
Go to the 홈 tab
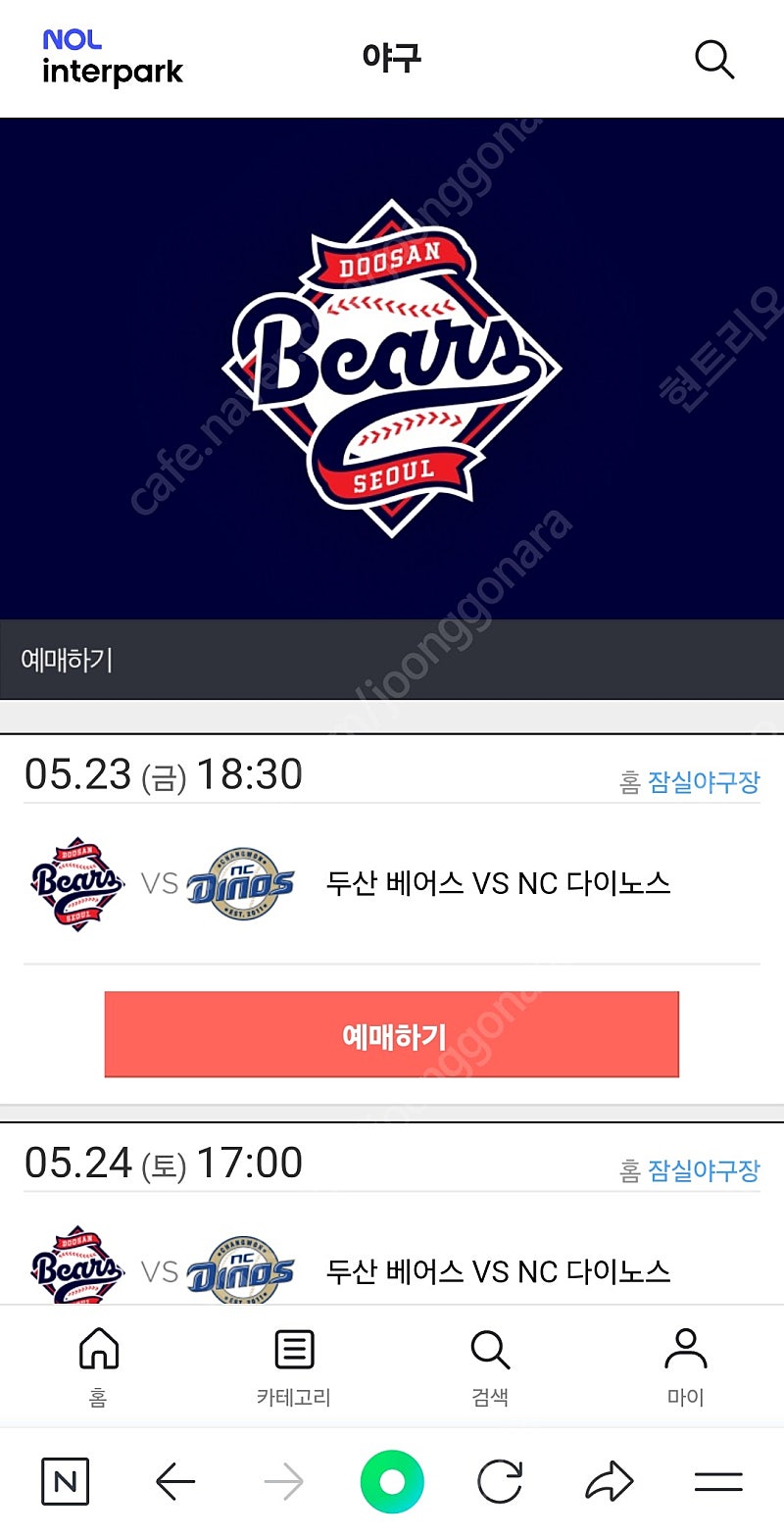(98, 1367)
